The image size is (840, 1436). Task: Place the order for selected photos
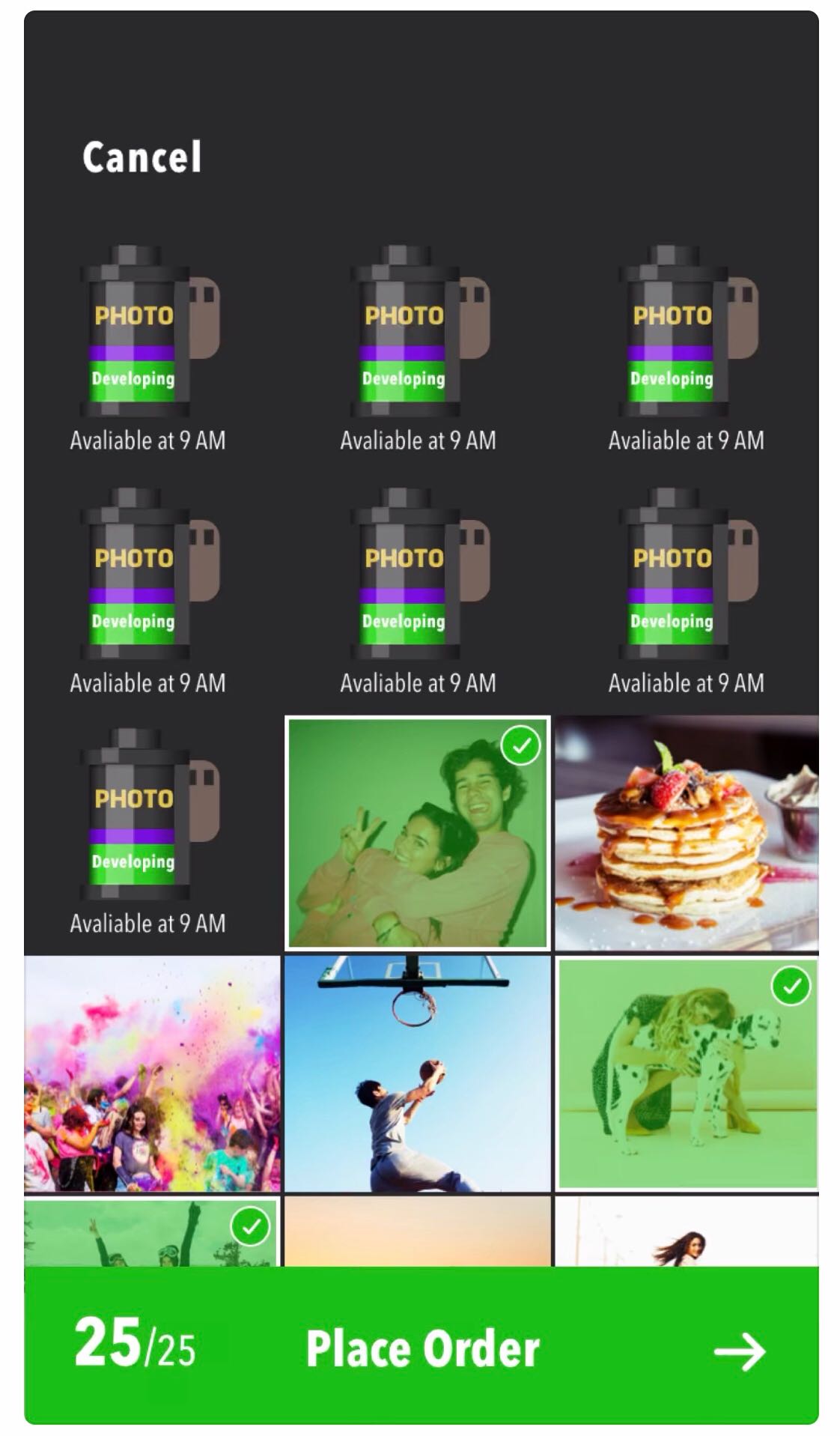point(421,1348)
